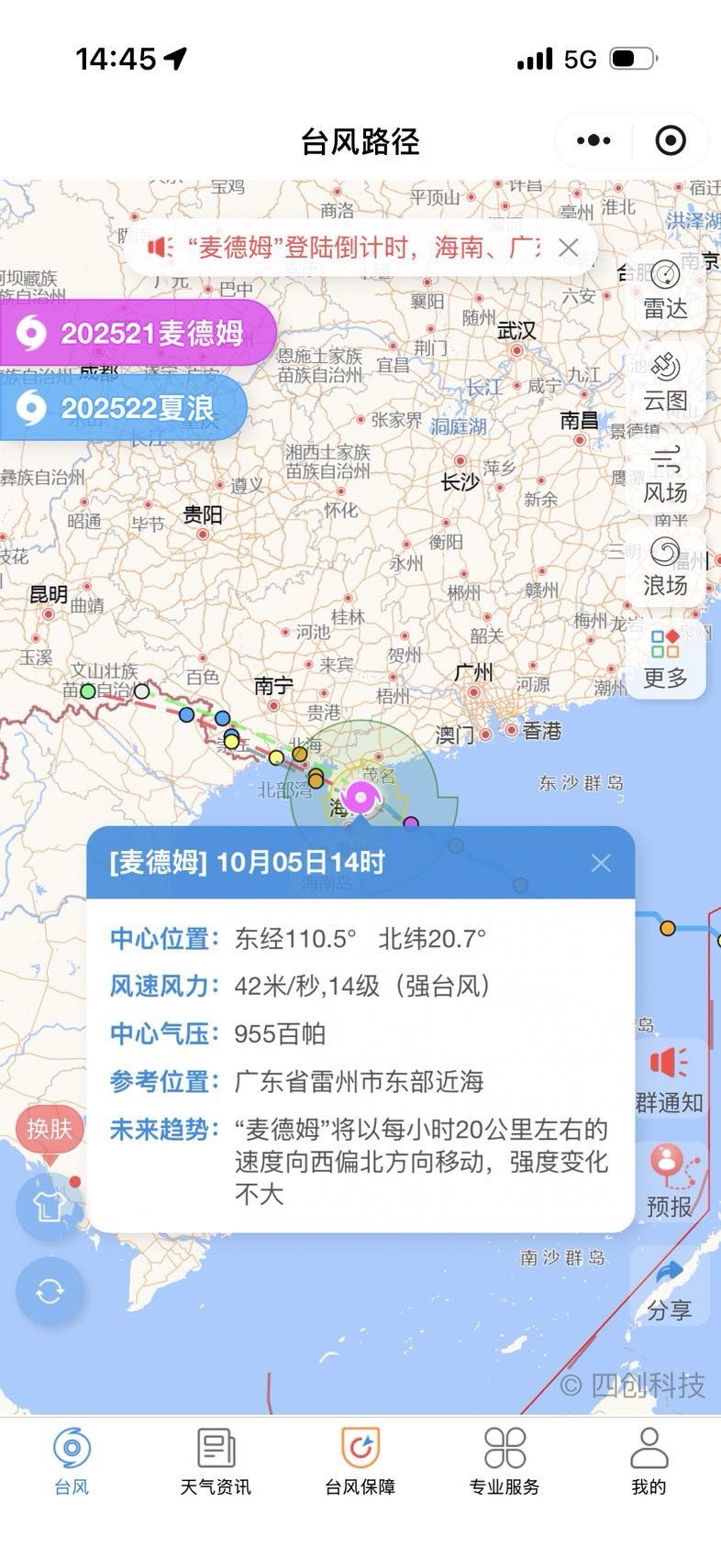721x1568 pixels.
Task: Enable the 风场 wind field layer
Action: tap(665, 475)
